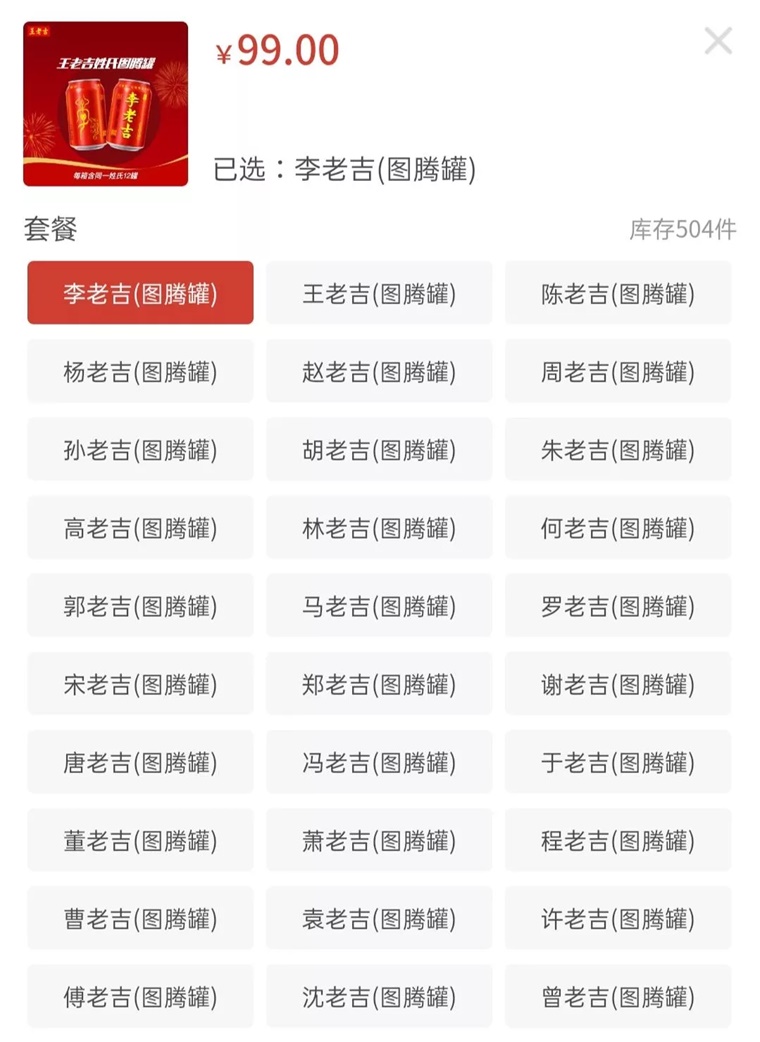Viewport: 760px width, 1042px height.
Task: Tap the 孙老吉(图腾罐) chip
Action: coord(140,449)
